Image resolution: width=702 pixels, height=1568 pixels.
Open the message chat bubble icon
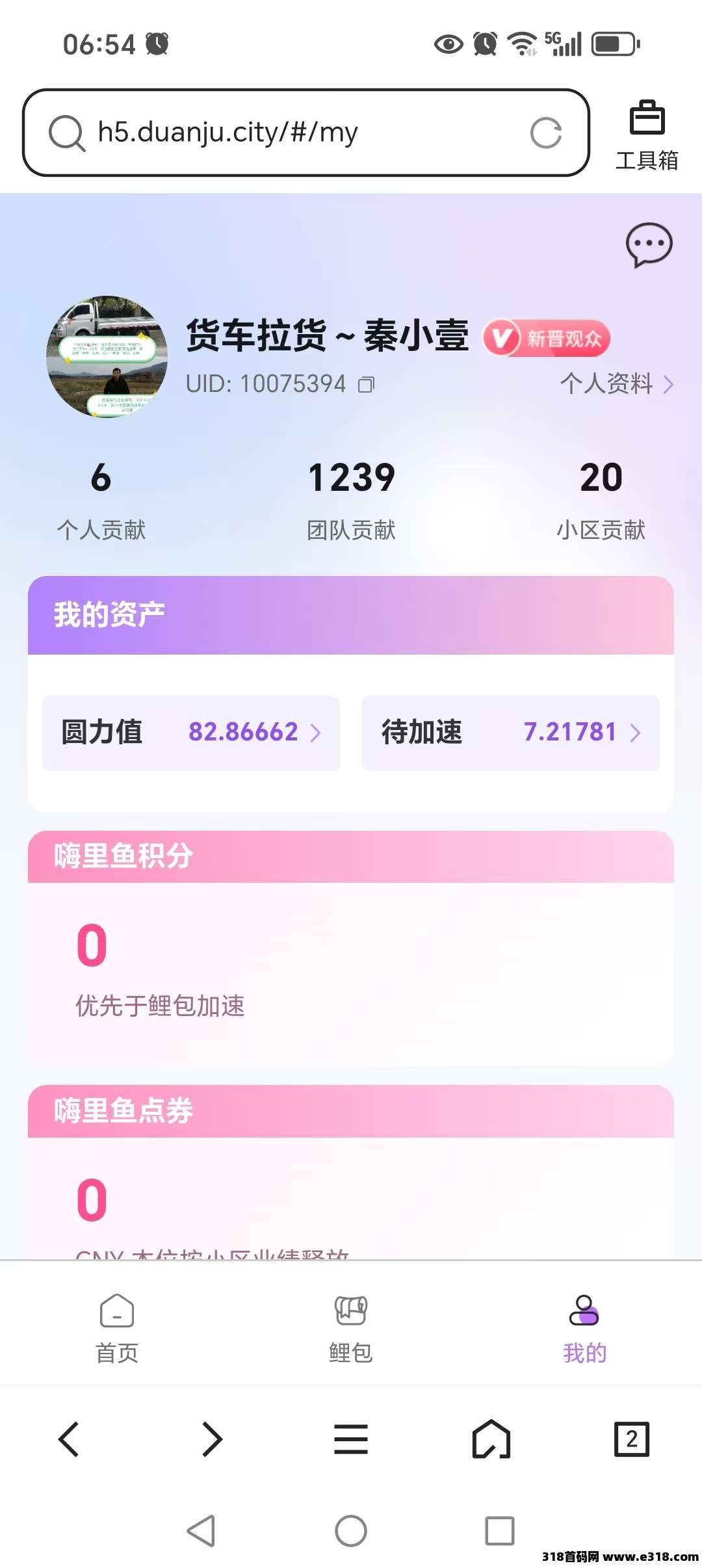[x=649, y=244]
